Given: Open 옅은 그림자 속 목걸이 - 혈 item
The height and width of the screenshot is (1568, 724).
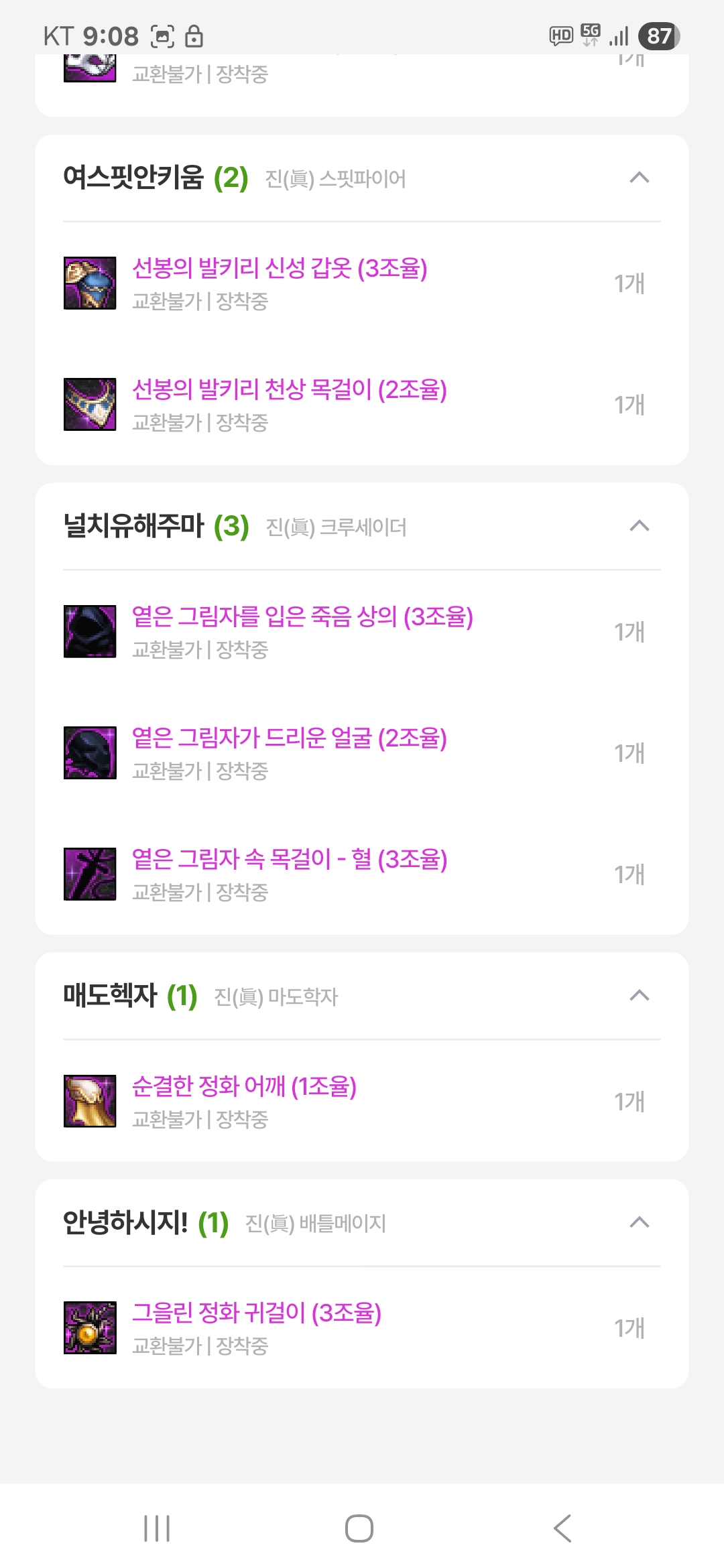Looking at the screenshot, I should click(289, 860).
